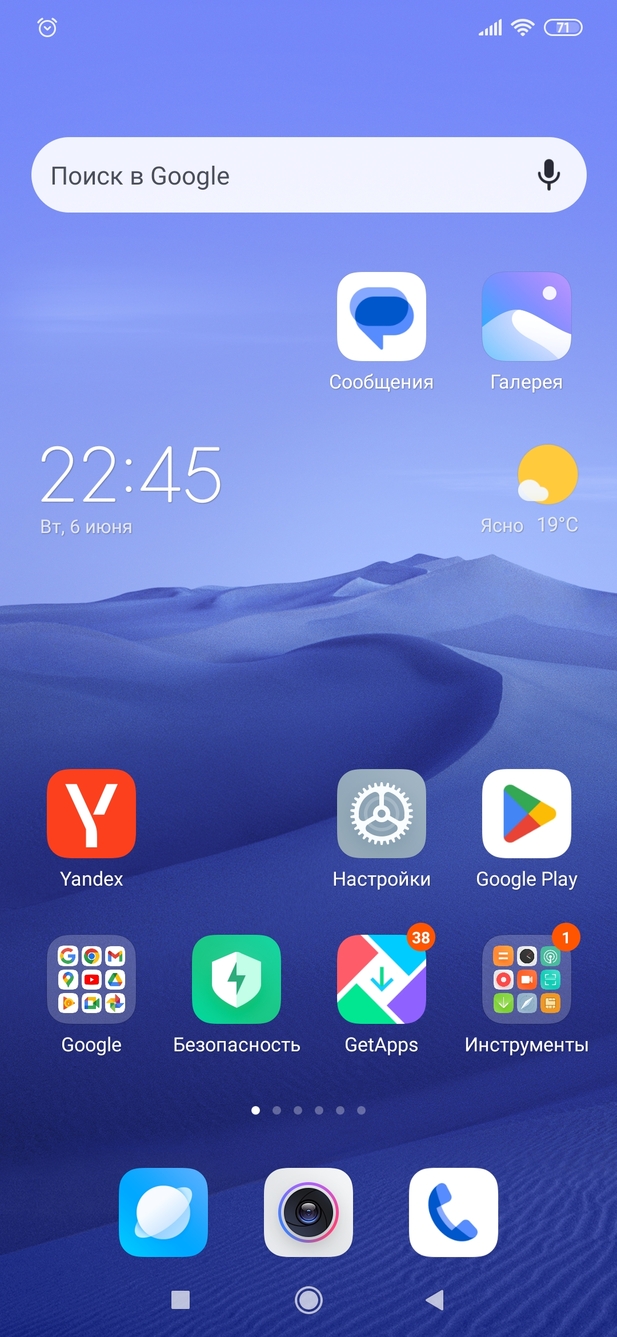The image size is (617, 1337).
Task: Launch GetApps with 38 notifications
Action: 381,979
